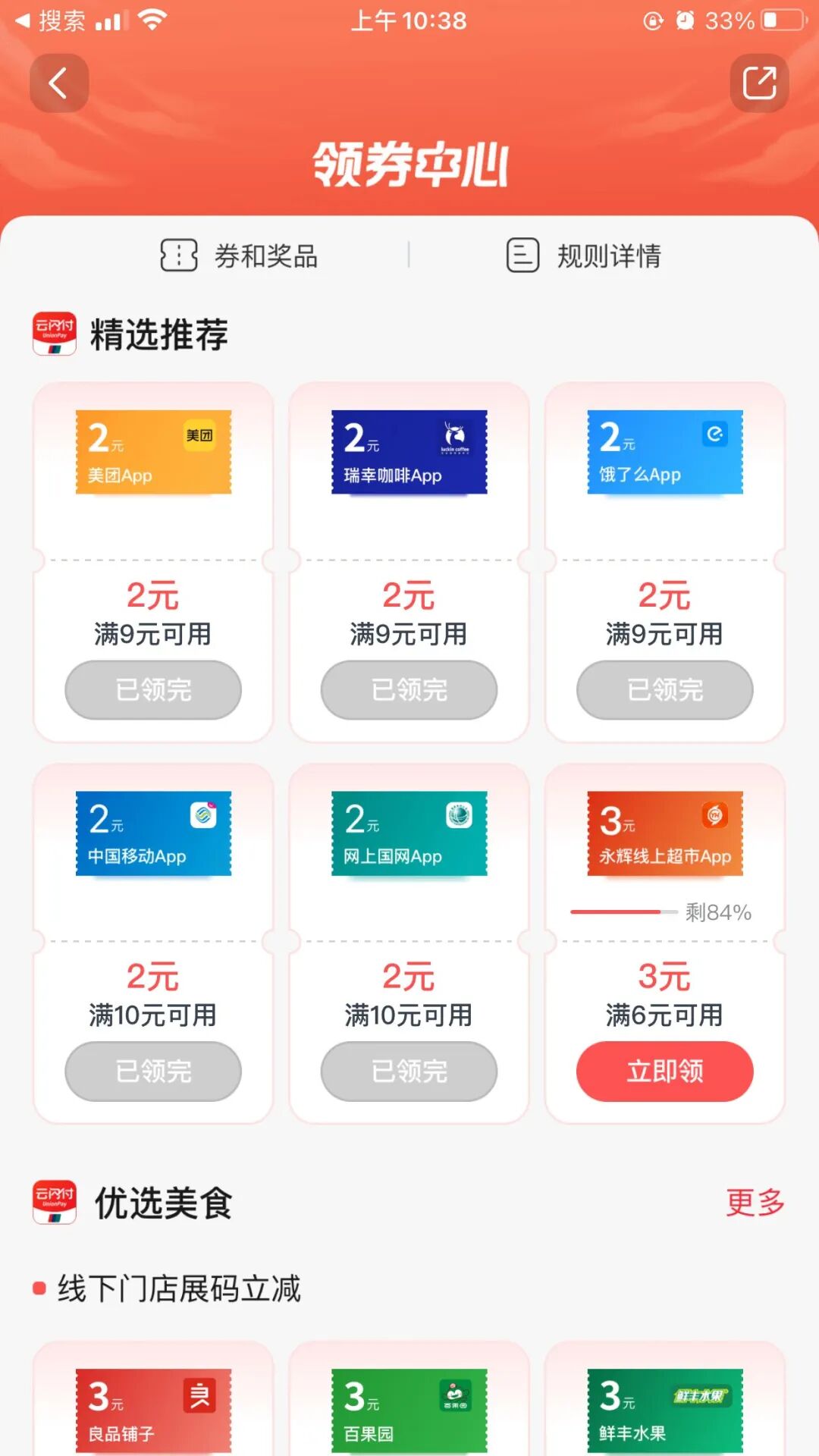View 规则详情 (rule details)
Screen dimensions: 819x1456
pos(584,256)
